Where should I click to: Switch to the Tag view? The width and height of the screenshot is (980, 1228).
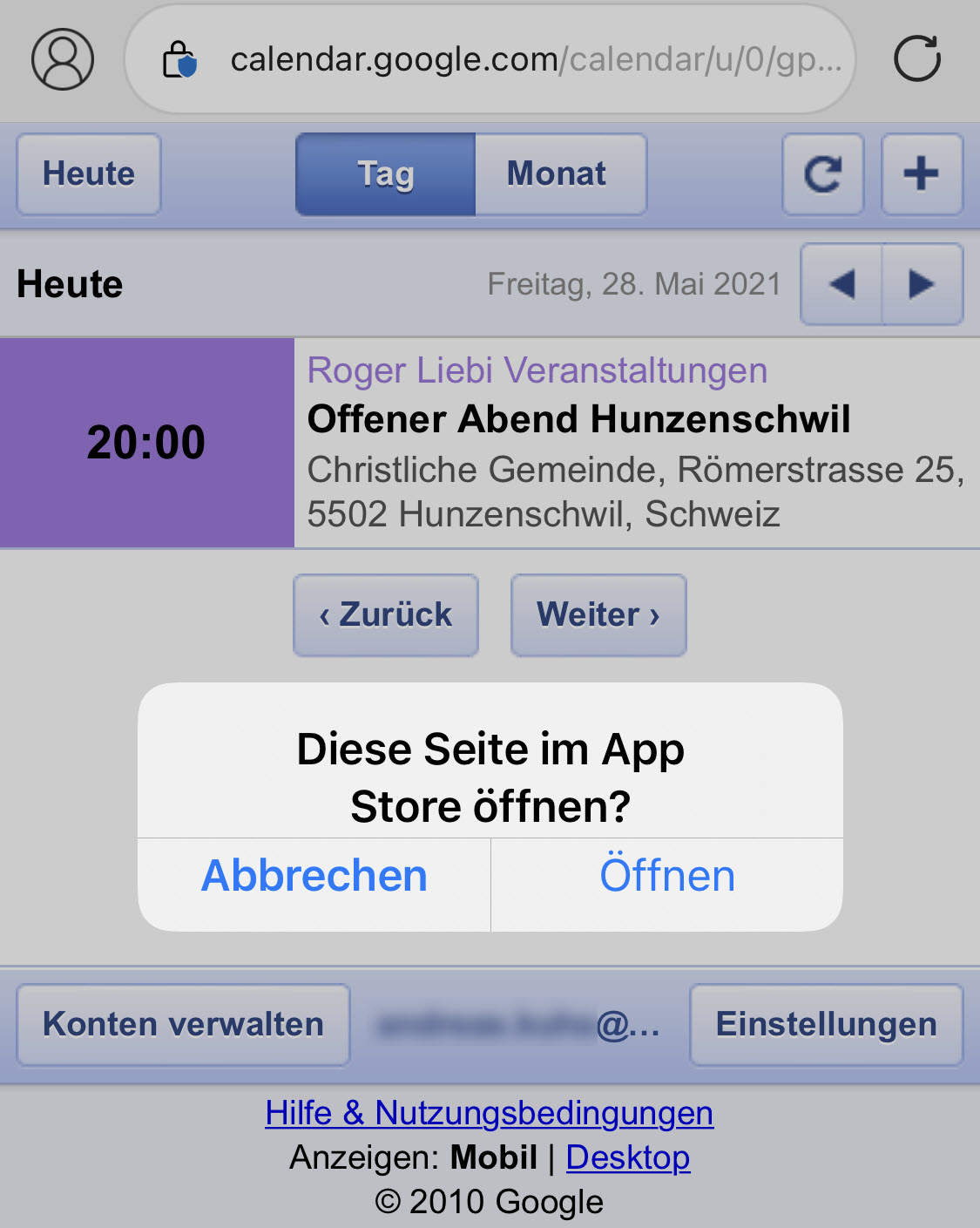coord(386,173)
